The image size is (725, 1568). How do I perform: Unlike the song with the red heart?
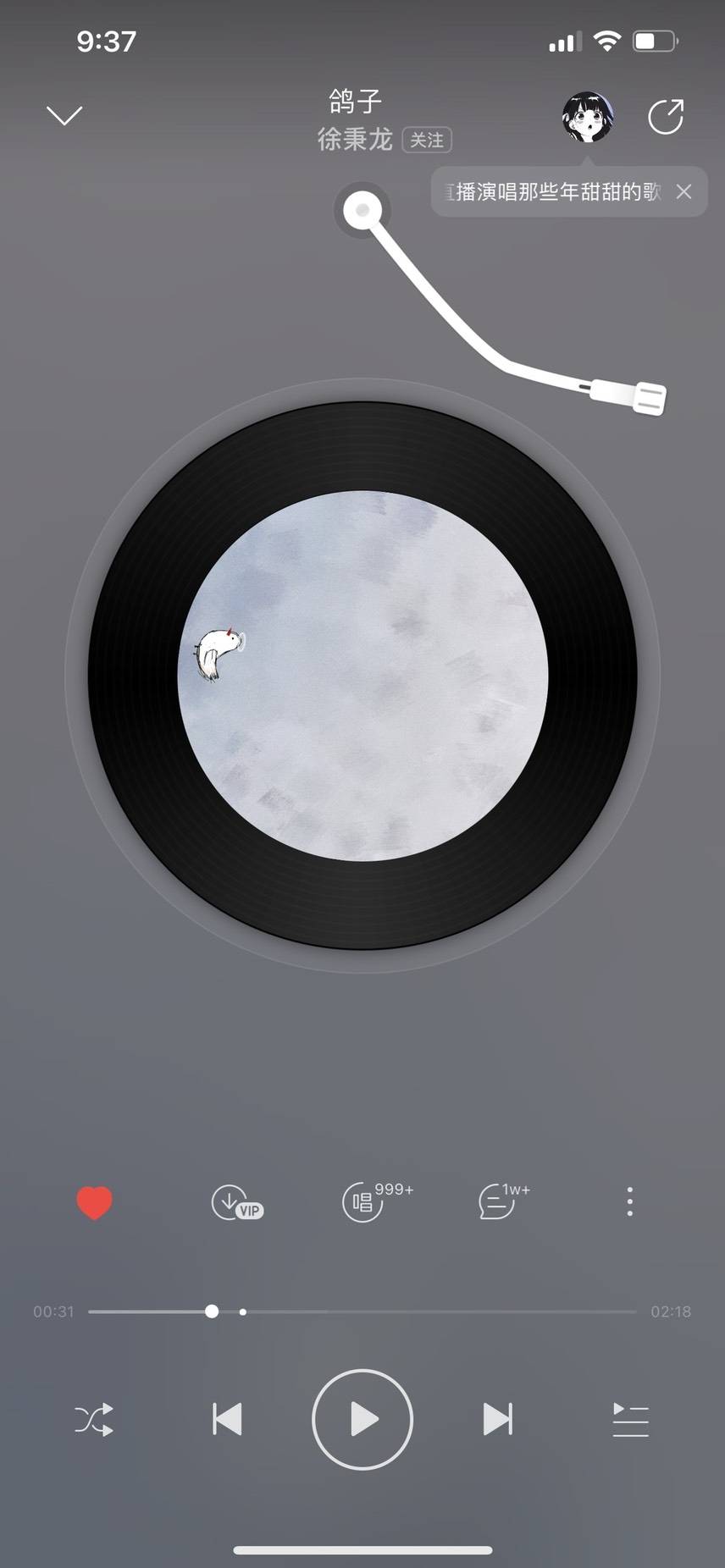[94, 1202]
